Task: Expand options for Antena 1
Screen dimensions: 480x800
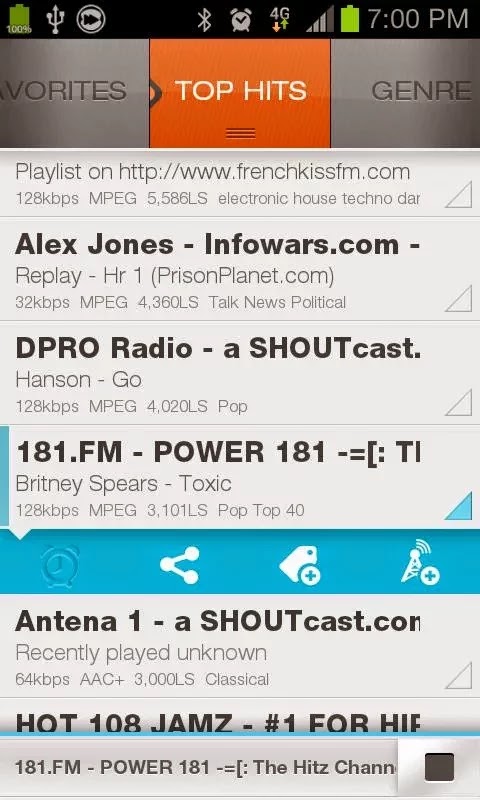Action: [458, 676]
